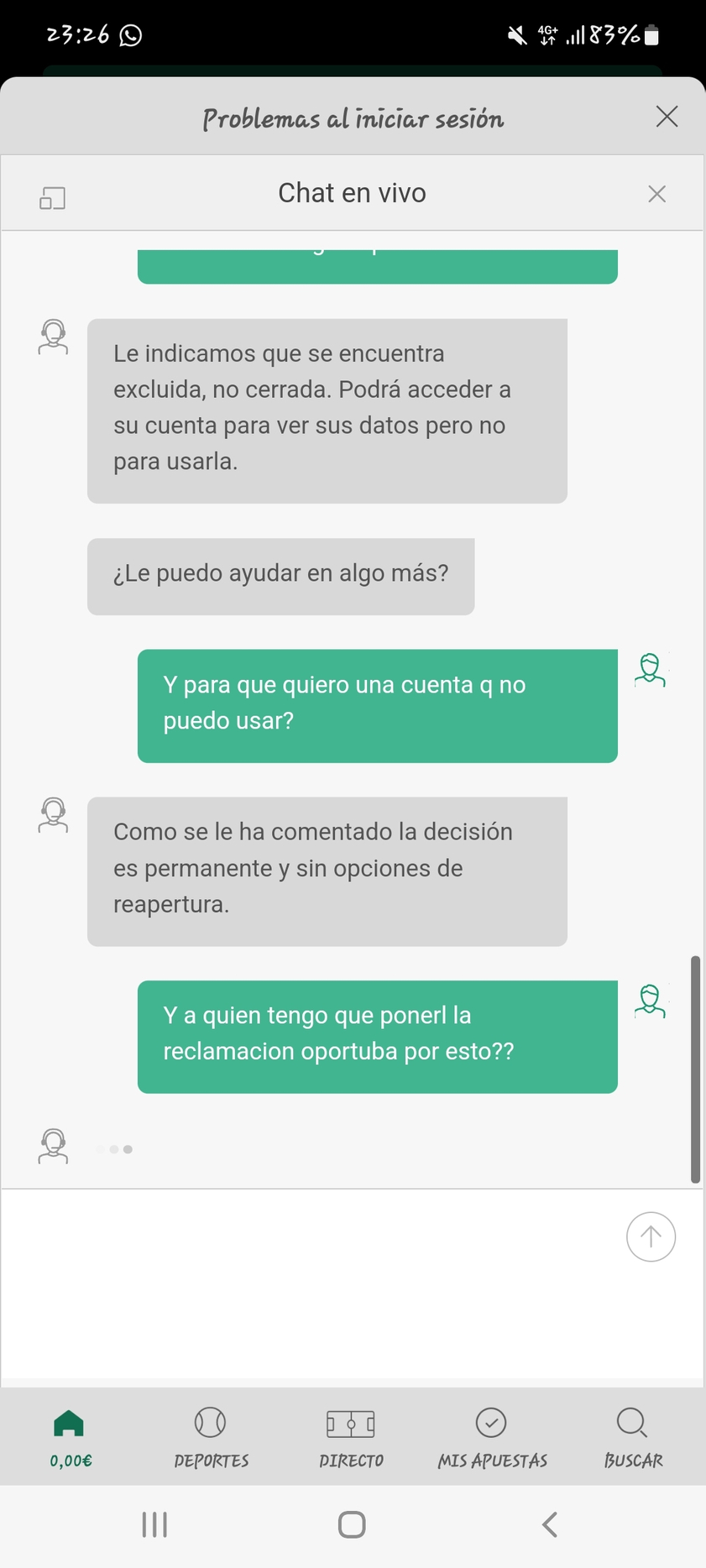The width and height of the screenshot is (706, 1568).
Task: Go to the home tab showing 0,00€
Action: [70, 1437]
